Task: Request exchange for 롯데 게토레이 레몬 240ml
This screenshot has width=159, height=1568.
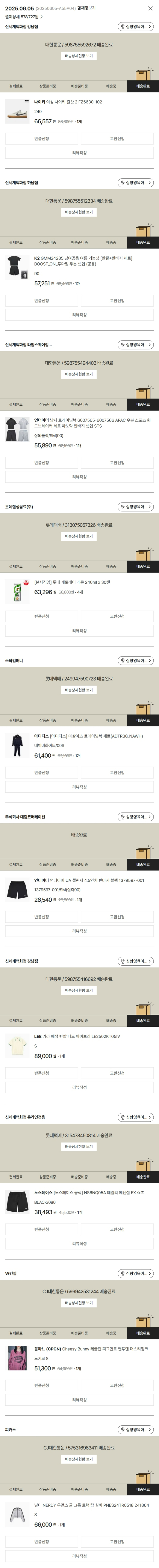Action: (x=117, y=616)
